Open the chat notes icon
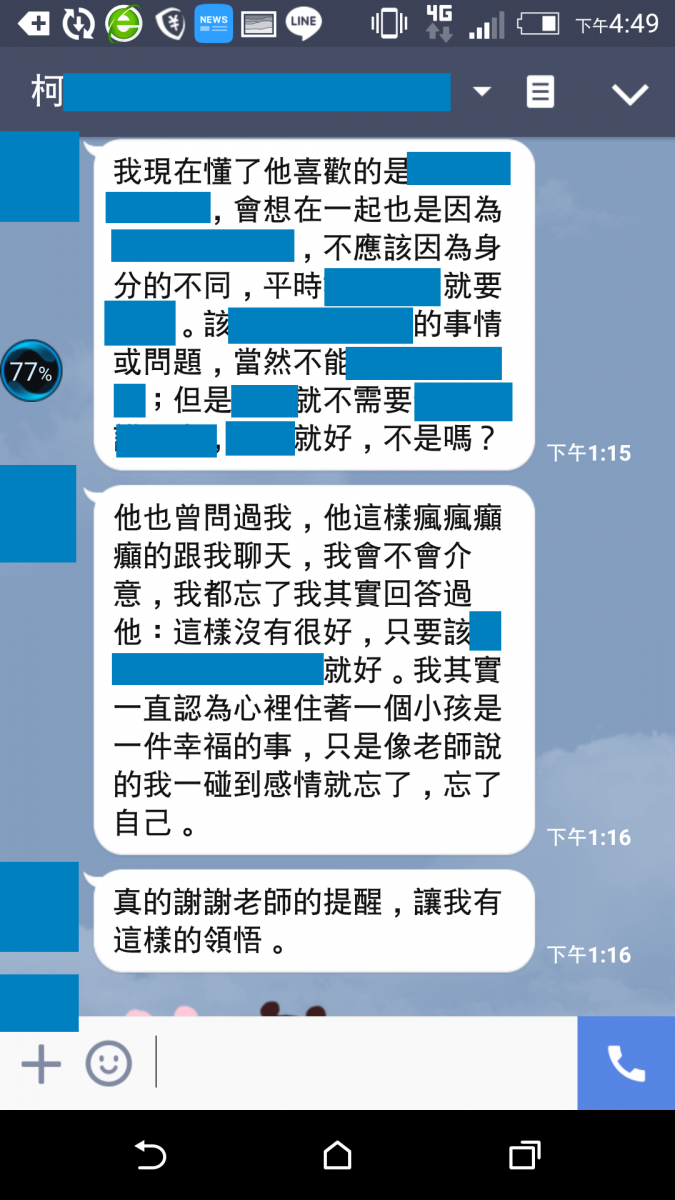 pyautogui.click(x=540, y=93)
